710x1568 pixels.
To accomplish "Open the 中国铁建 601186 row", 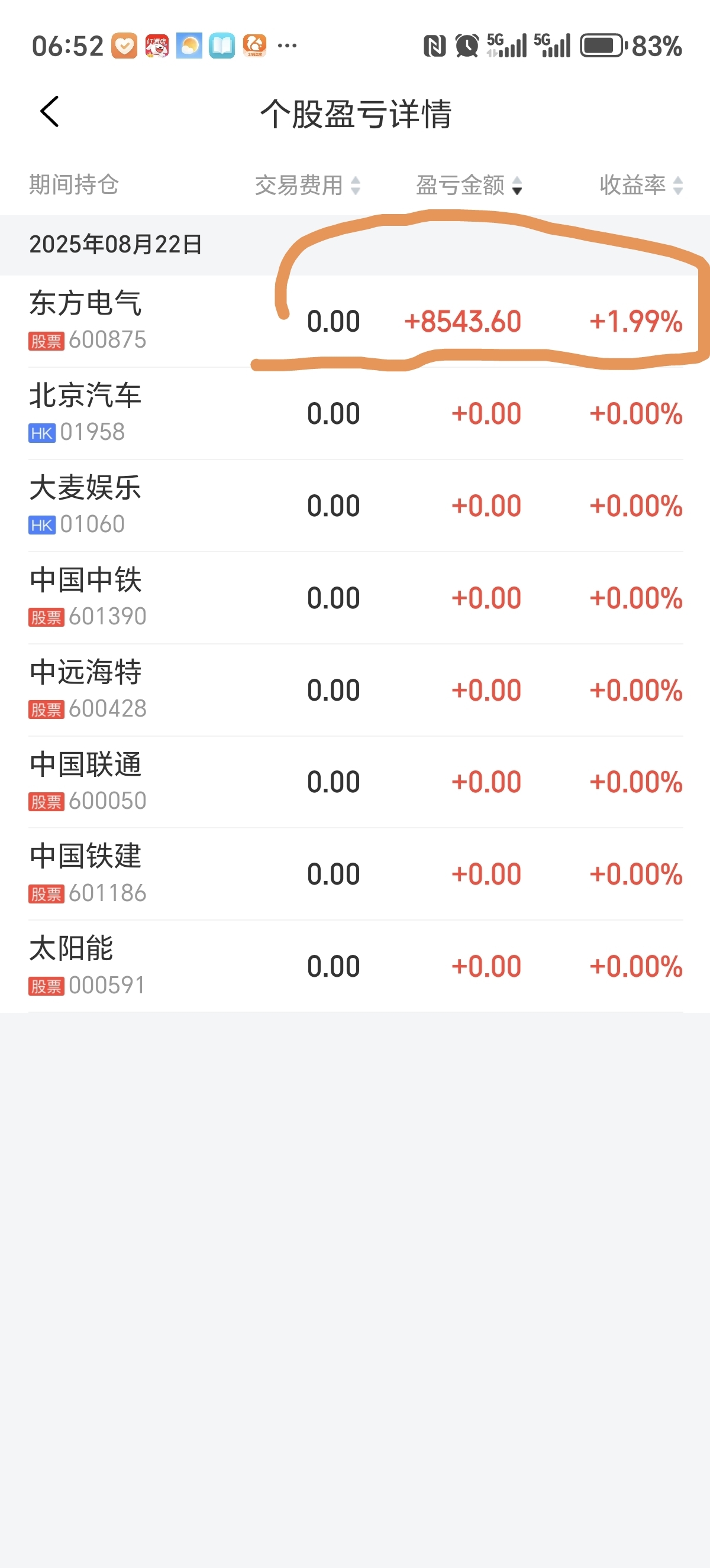I will click(x=355, y=874).
